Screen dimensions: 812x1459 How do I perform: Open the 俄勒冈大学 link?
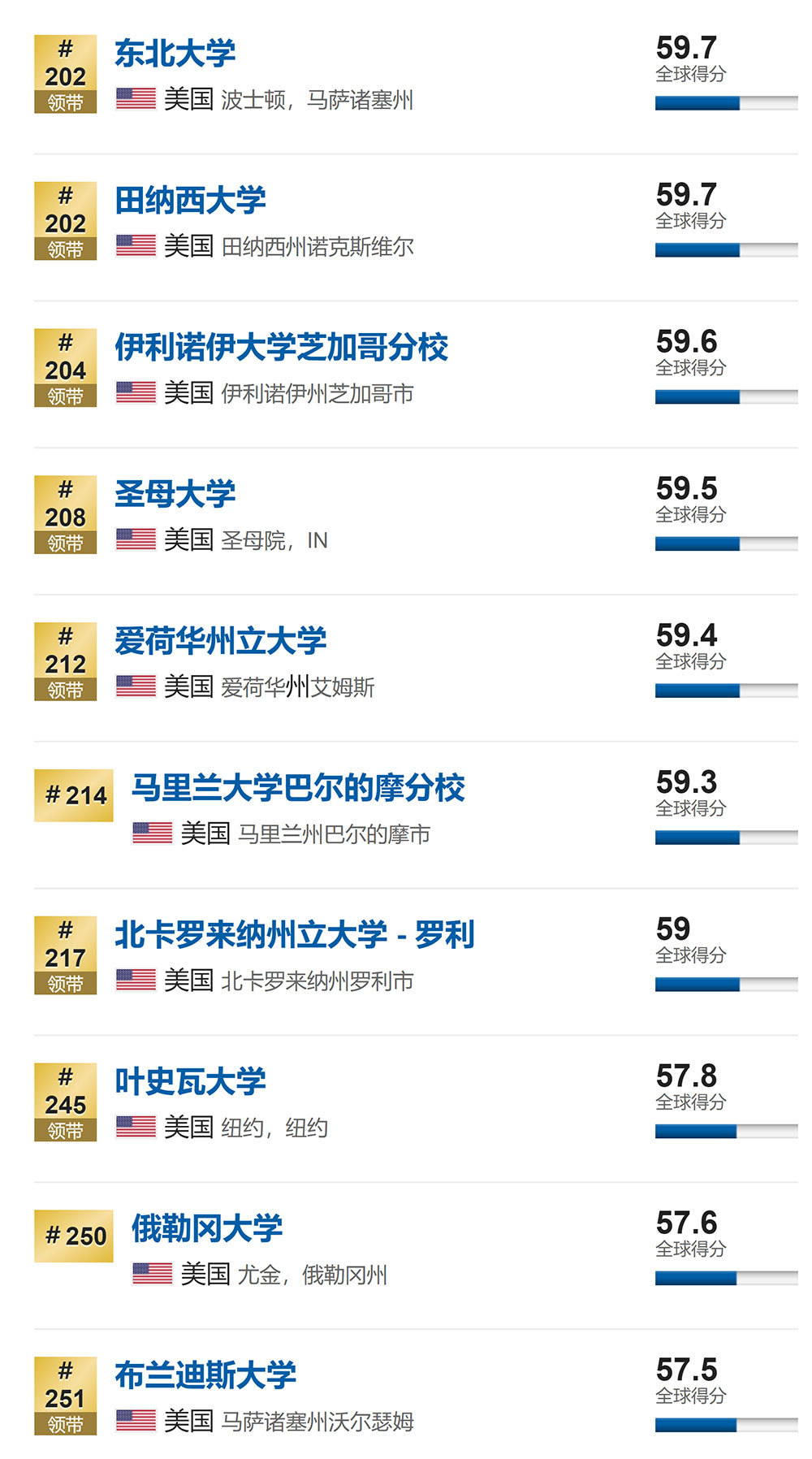coord(207,1230)
